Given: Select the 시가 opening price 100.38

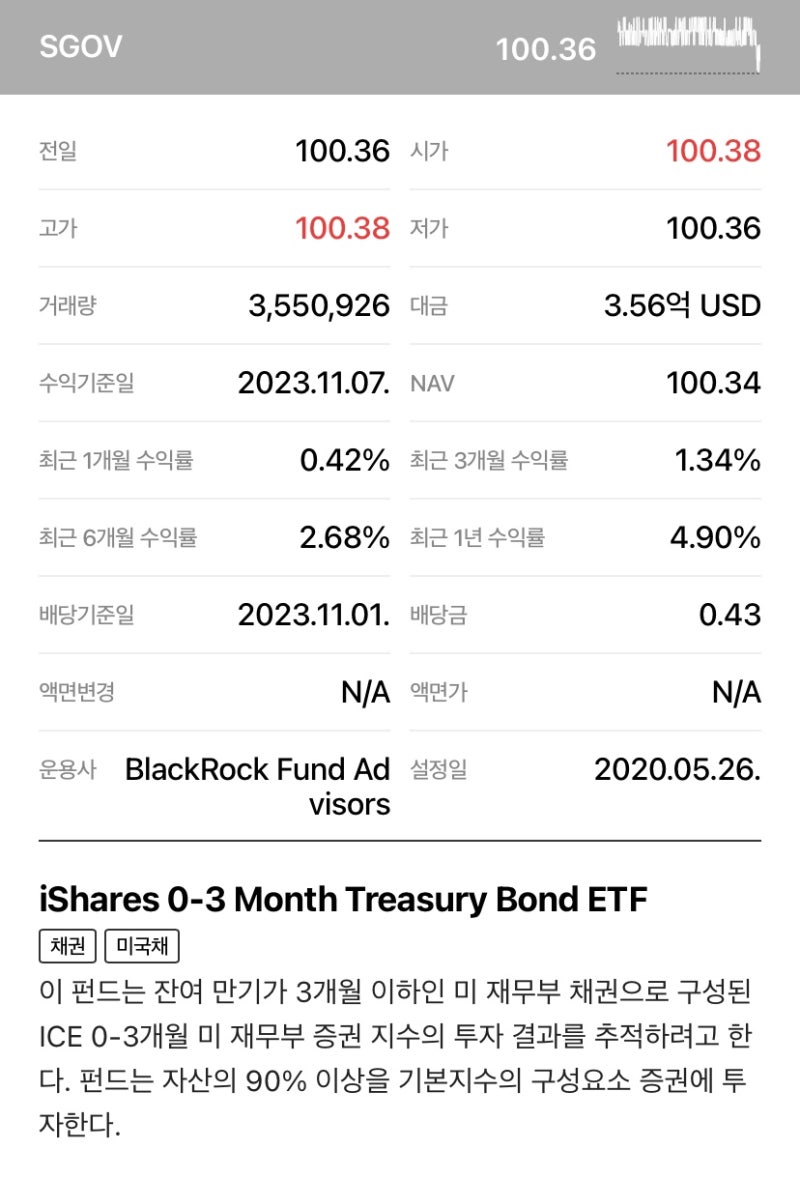Looking at the screenshot, I should [717, 151].
